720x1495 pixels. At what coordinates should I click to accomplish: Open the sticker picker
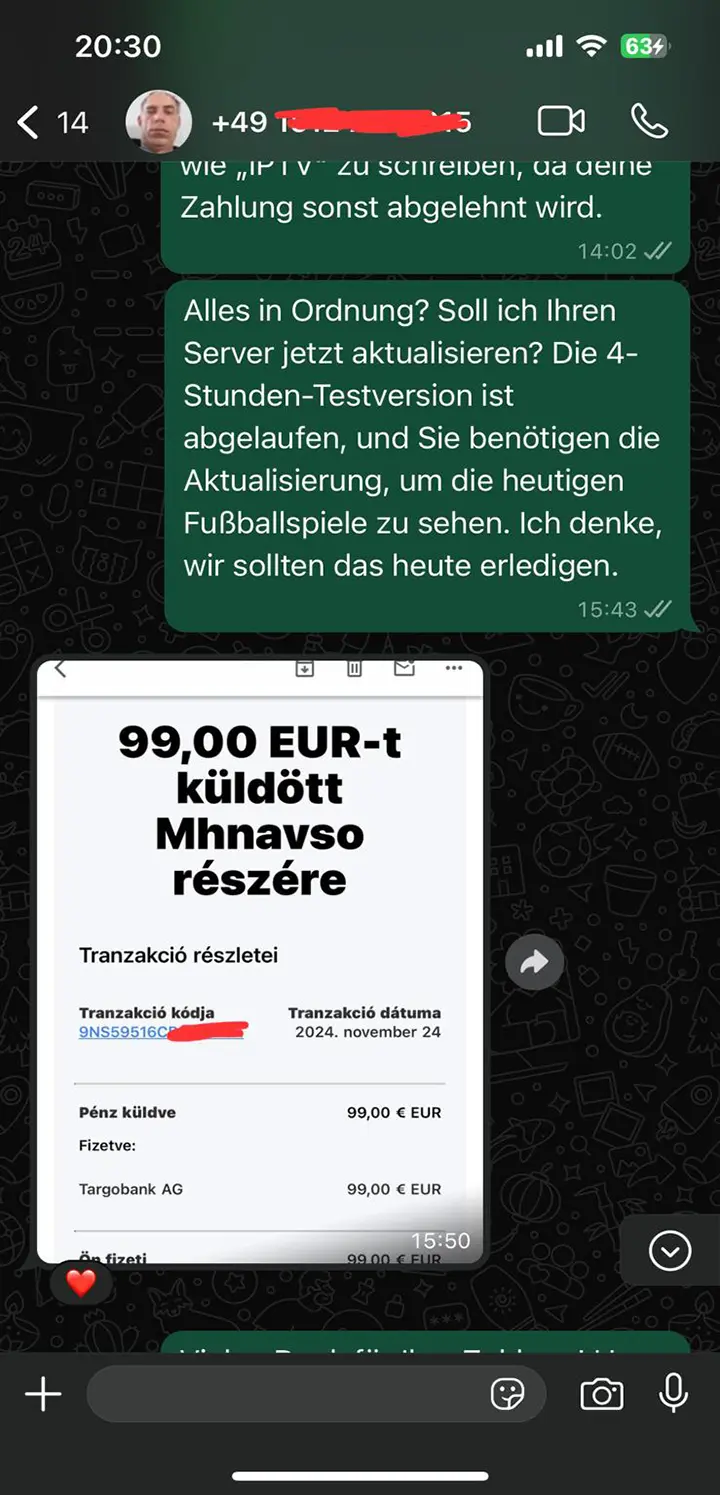pyautogui.click(x=508, y=1394)
